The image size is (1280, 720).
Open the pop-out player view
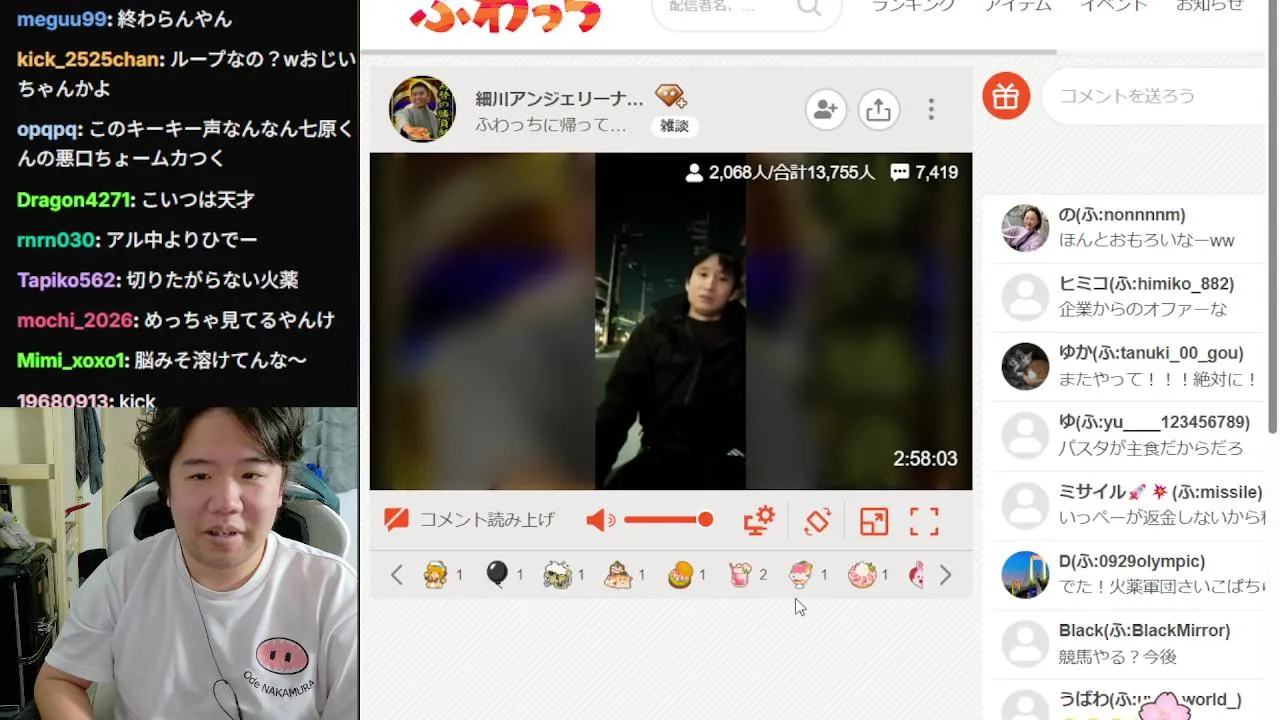873,521
